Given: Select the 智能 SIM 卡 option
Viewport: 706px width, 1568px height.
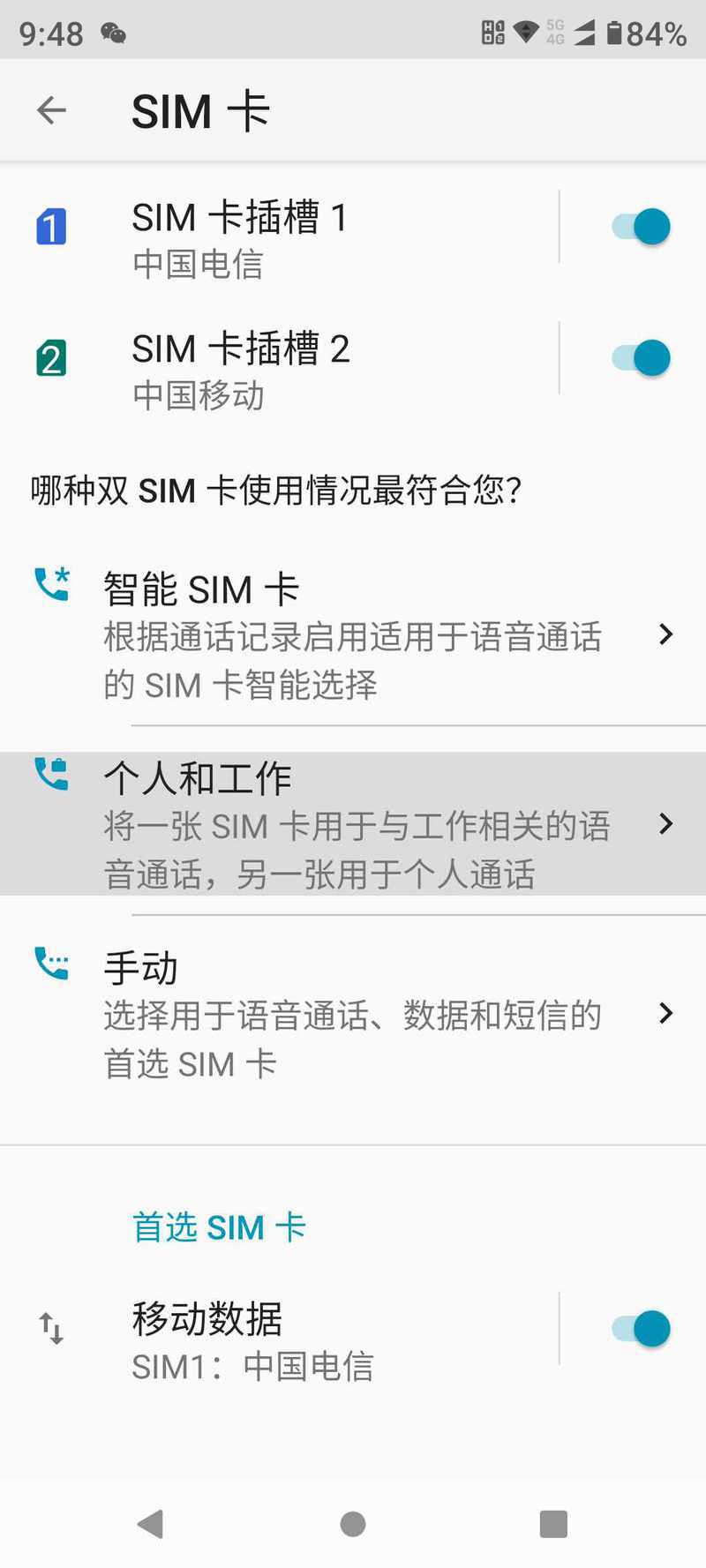Looking at the screenshot, I should (x=353, y=635).
